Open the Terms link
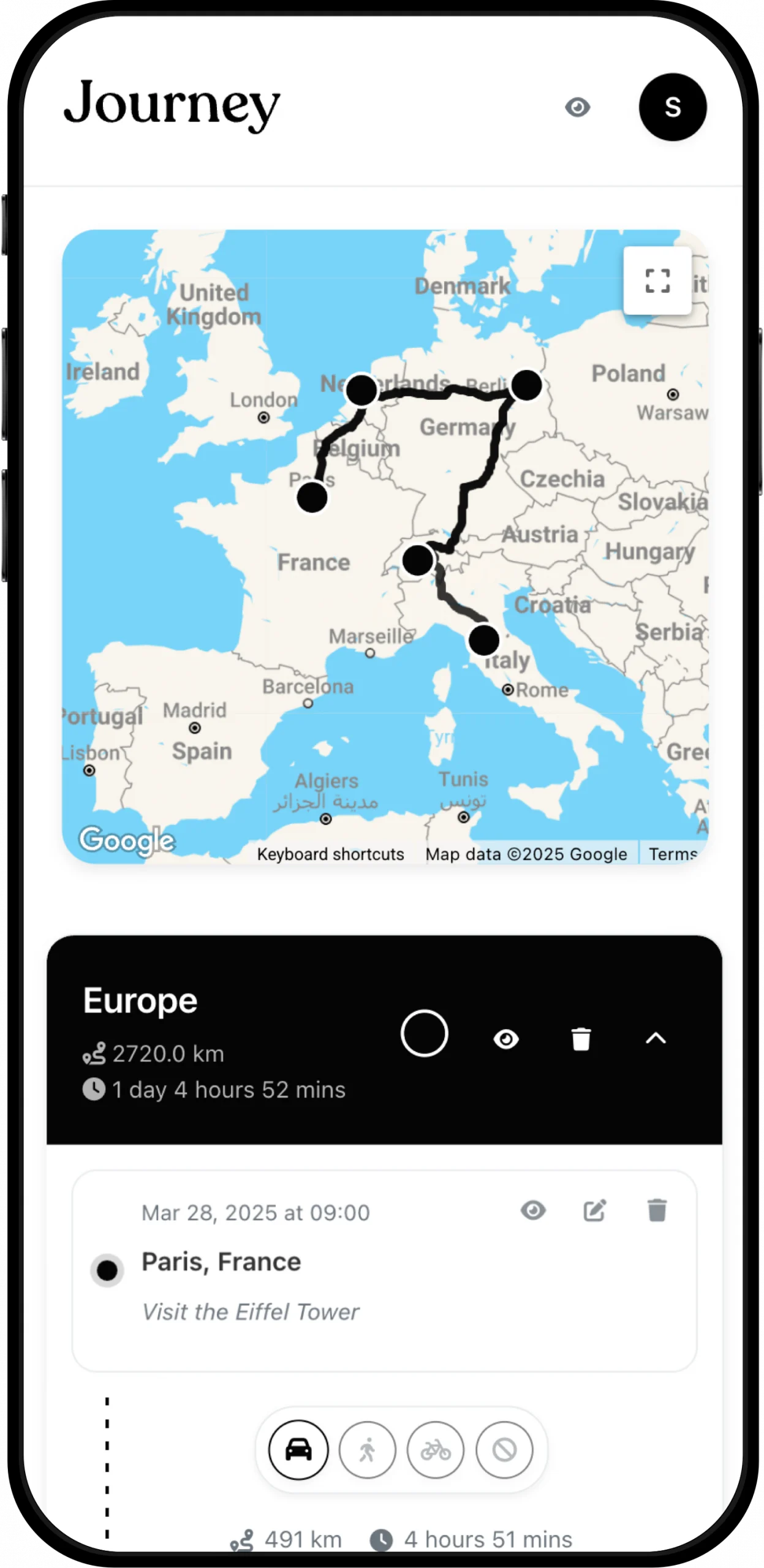Image resolution: width=764 pixels, height=1568 pixels. pos(673,853)
